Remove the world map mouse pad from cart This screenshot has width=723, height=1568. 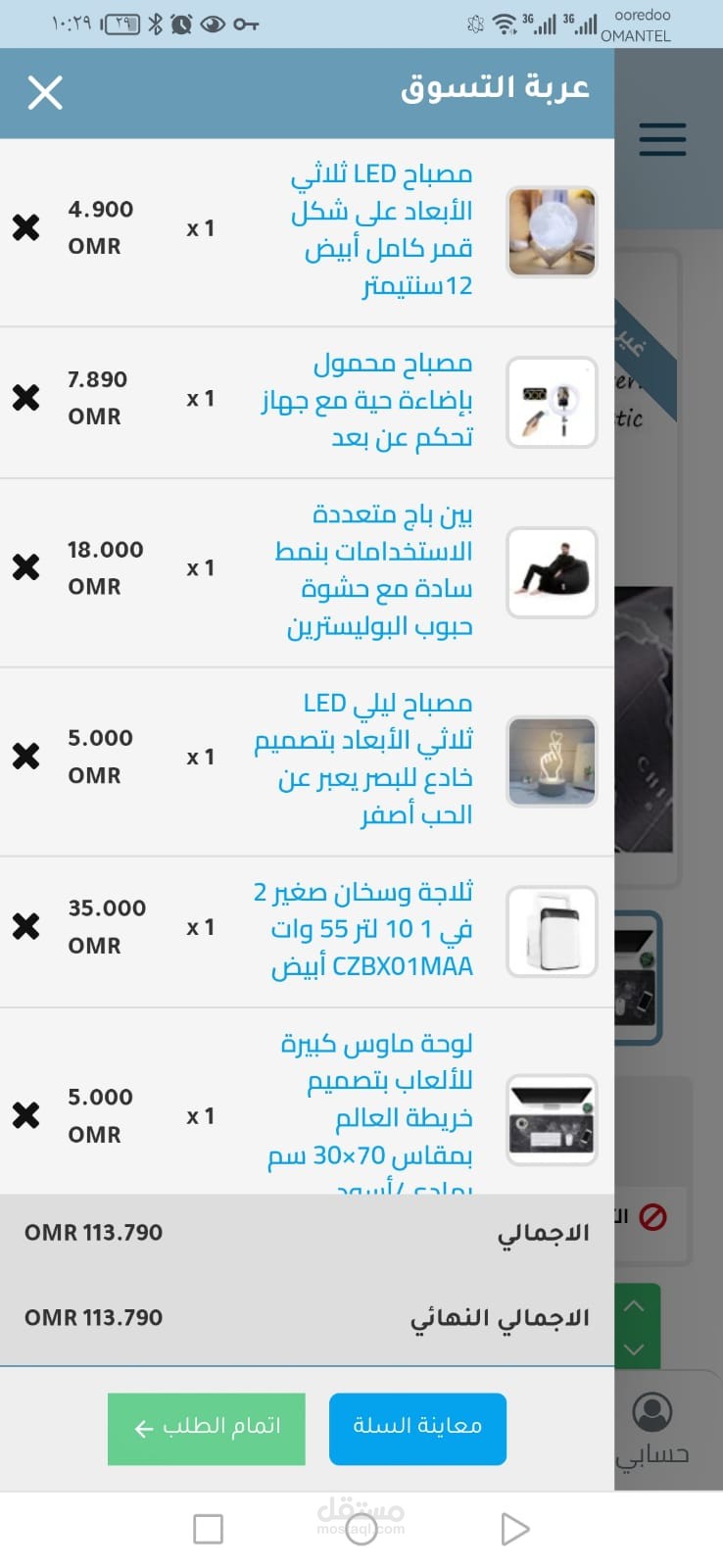(26, 1114)
